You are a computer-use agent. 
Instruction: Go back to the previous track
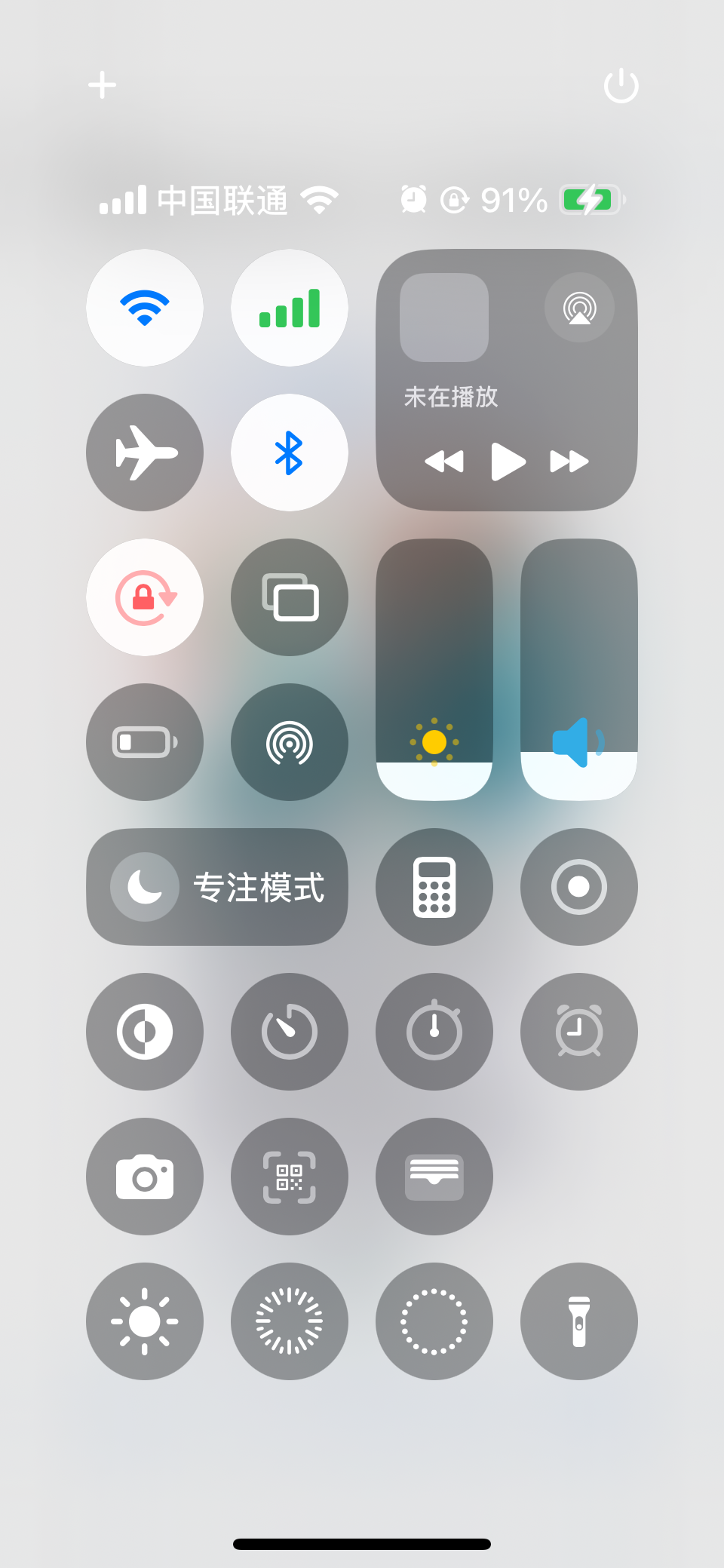click(x=444, y=462)
